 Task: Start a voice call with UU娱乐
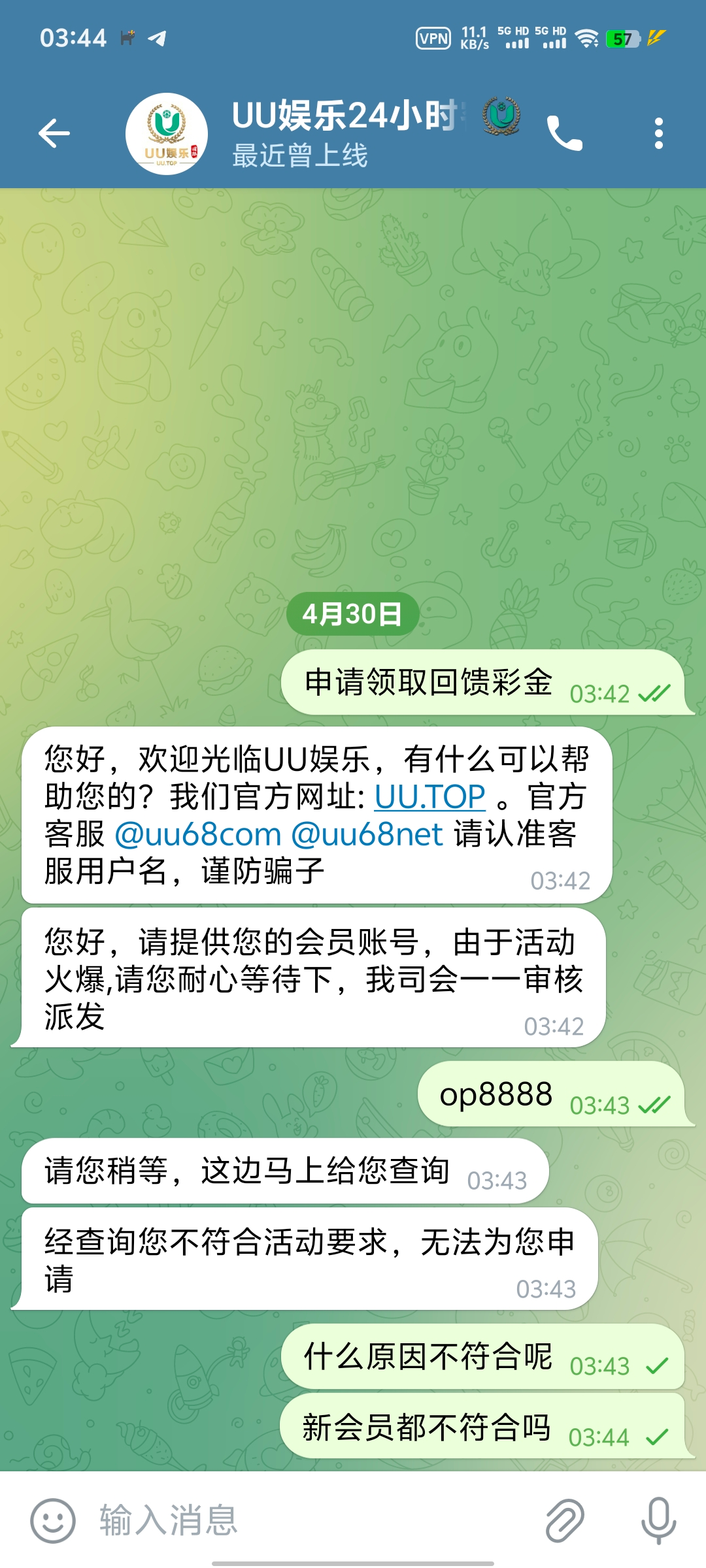tap(564, 134)
